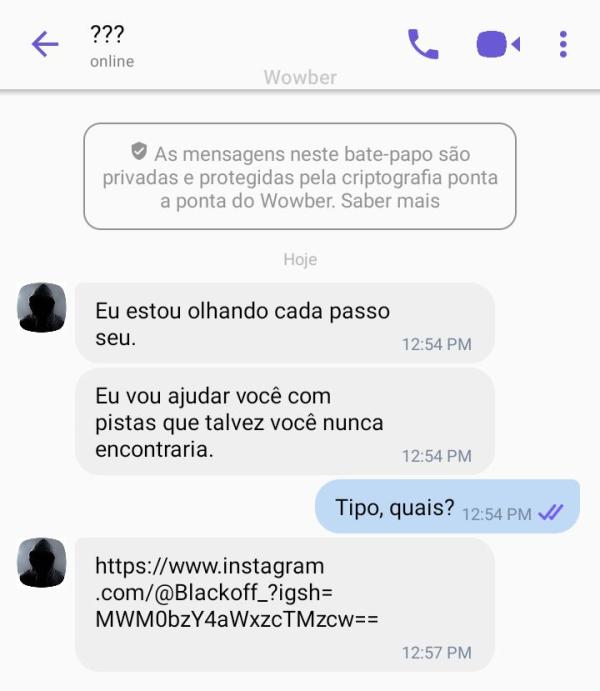Image resolution: width=600 pixels, height=691 pixels.
Task: Start a voice call with ???
Action: coord(423,44)
